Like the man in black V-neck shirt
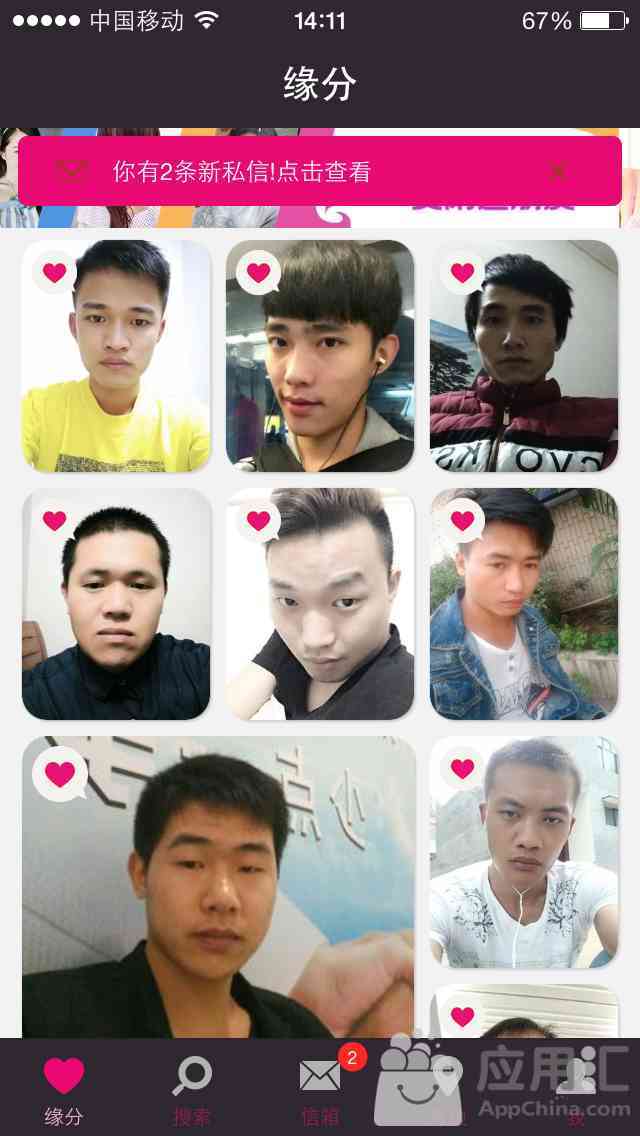This screenshot has height=1136, width=640. pos(258,520)
